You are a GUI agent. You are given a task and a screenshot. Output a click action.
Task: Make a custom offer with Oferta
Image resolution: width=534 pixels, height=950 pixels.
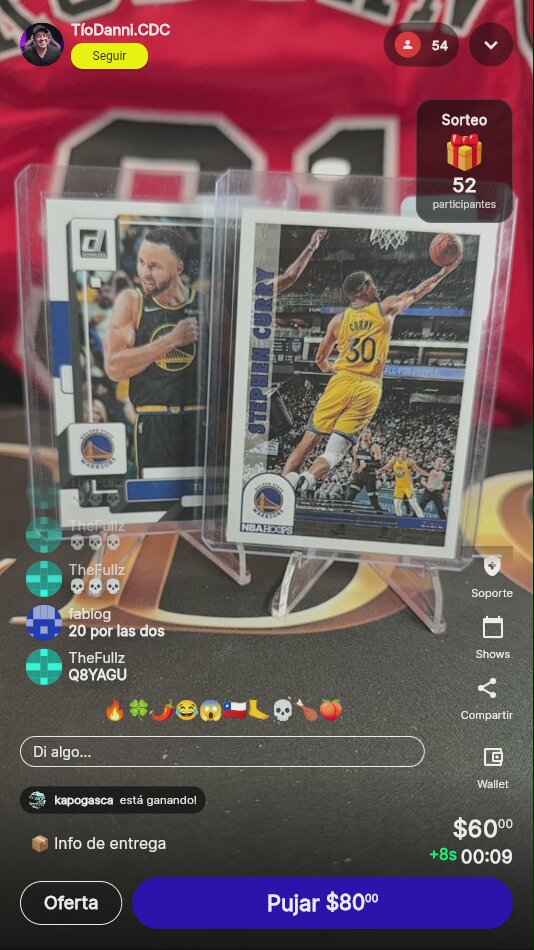pyautogui.click(x=71, y=903)
